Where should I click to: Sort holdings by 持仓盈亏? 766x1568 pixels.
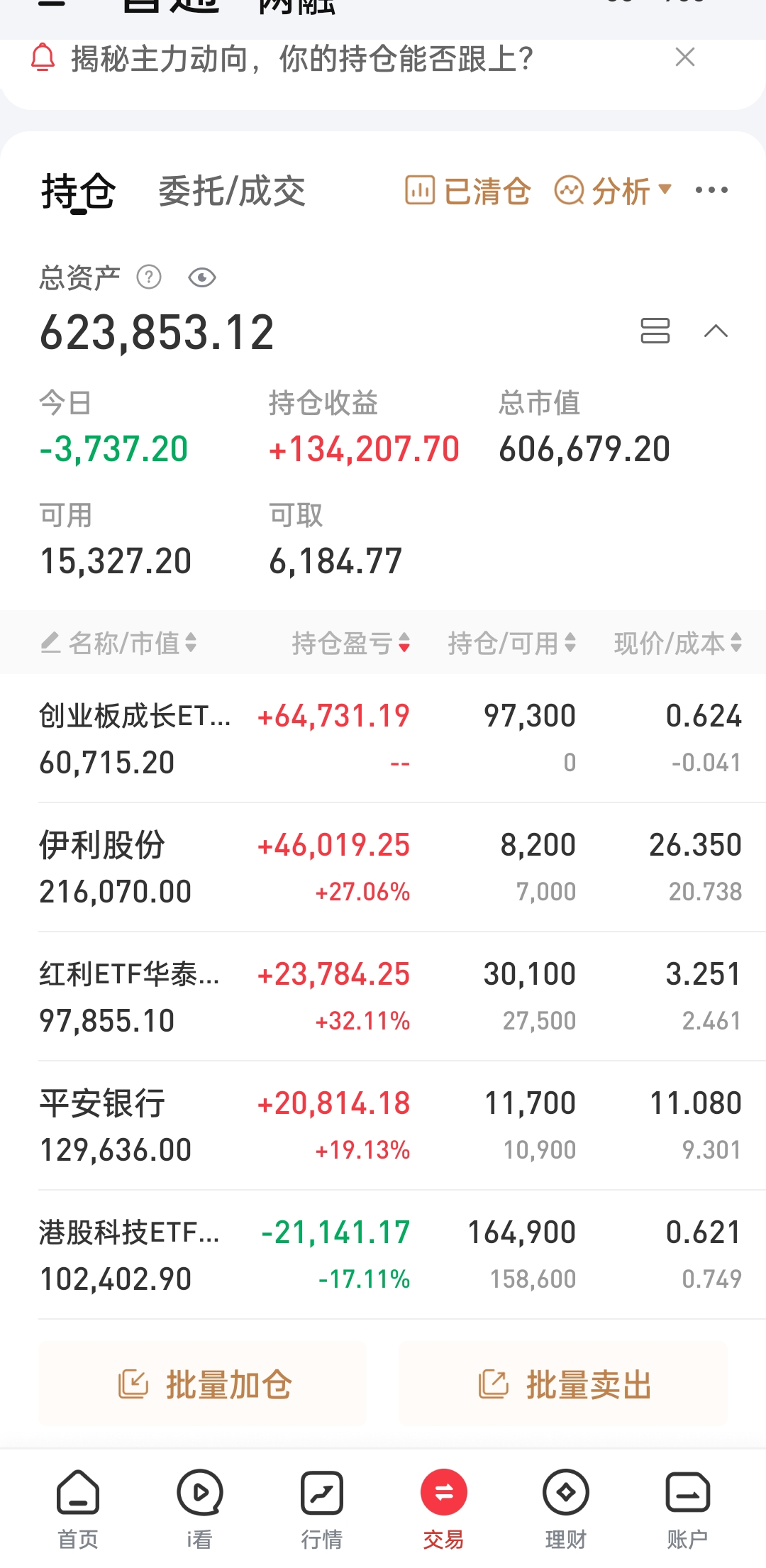351,644
